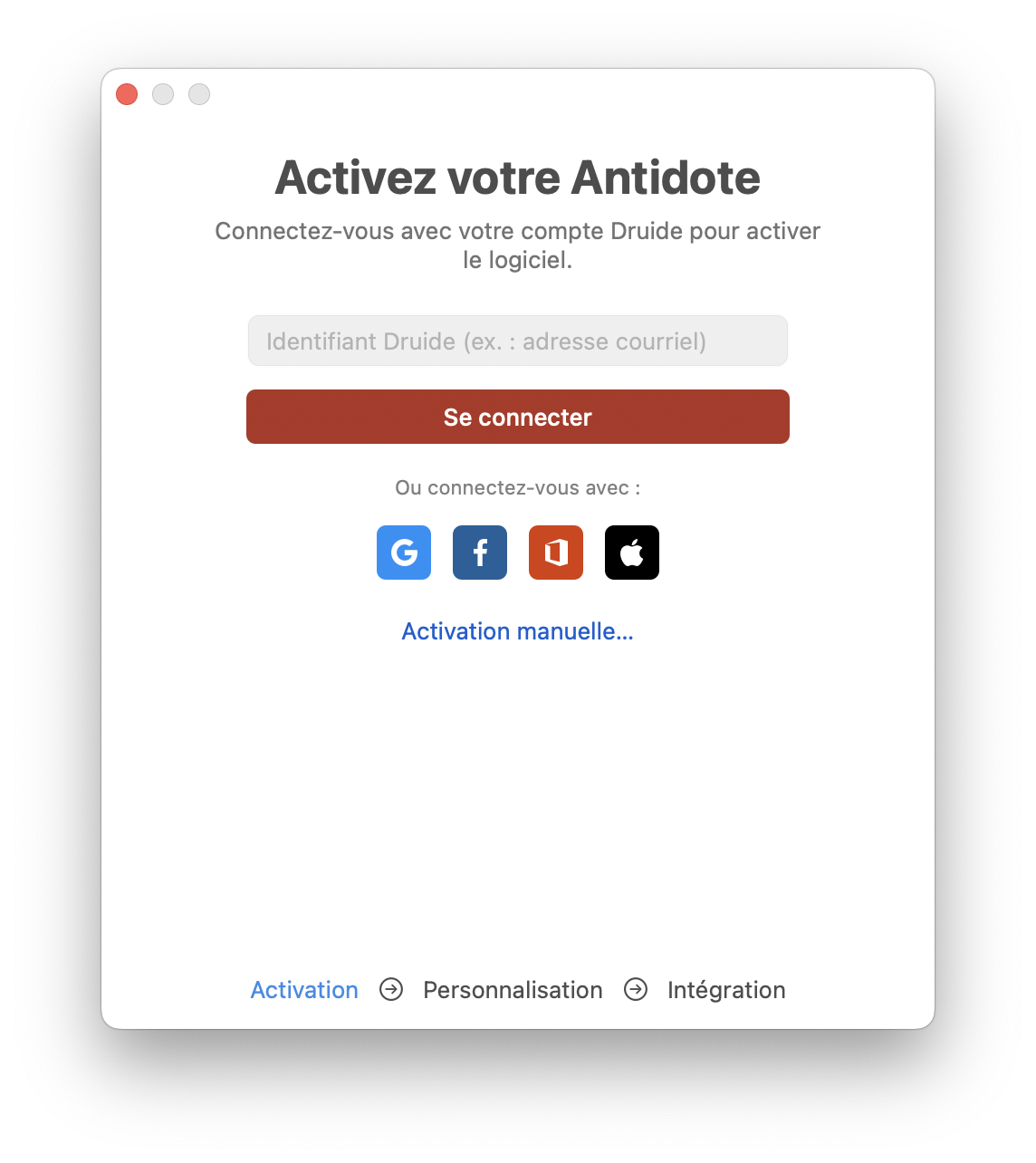Image resolution: width=1036 pixels, height=1163 pixels.
Task: Sign in with Apple
Action: (632, 553)
